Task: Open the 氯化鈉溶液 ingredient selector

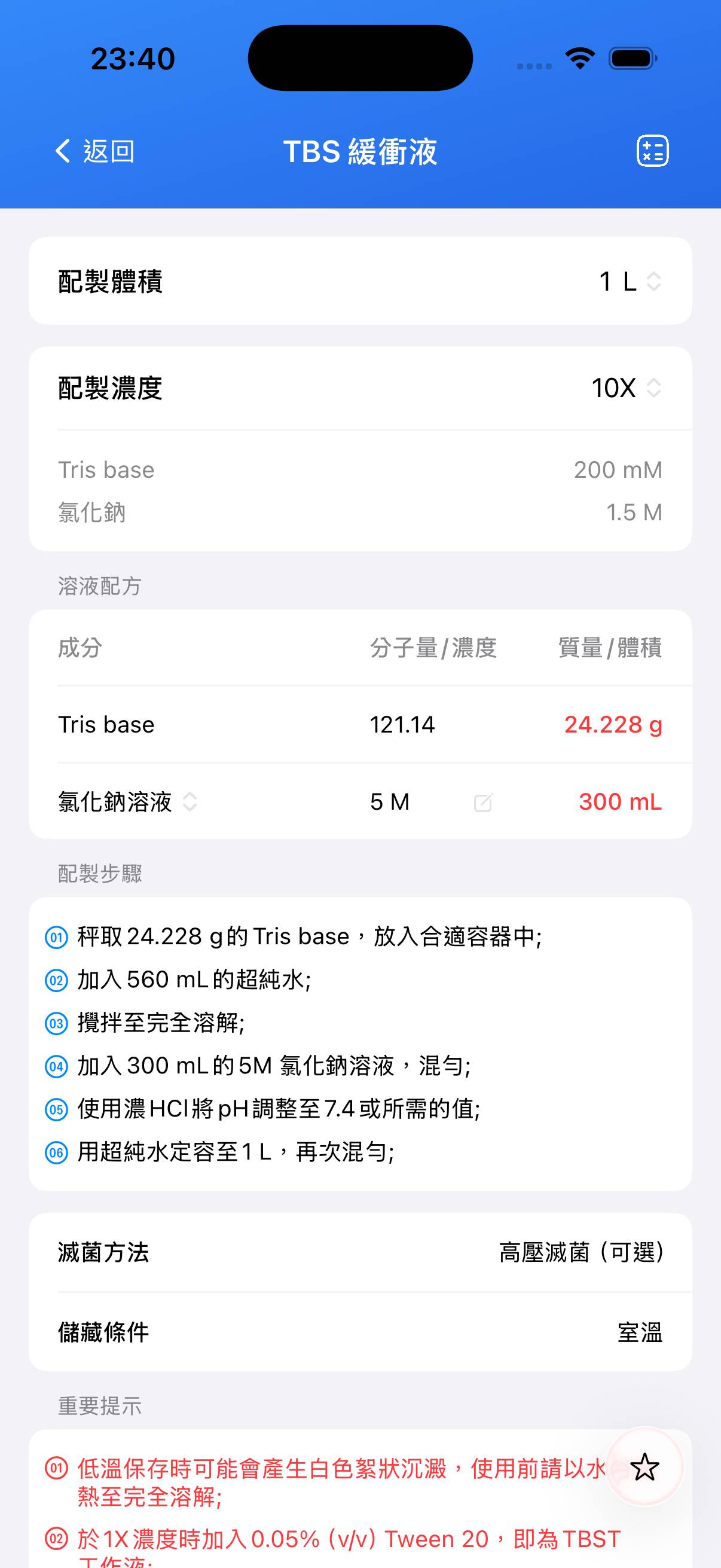Action: (191, 803)
